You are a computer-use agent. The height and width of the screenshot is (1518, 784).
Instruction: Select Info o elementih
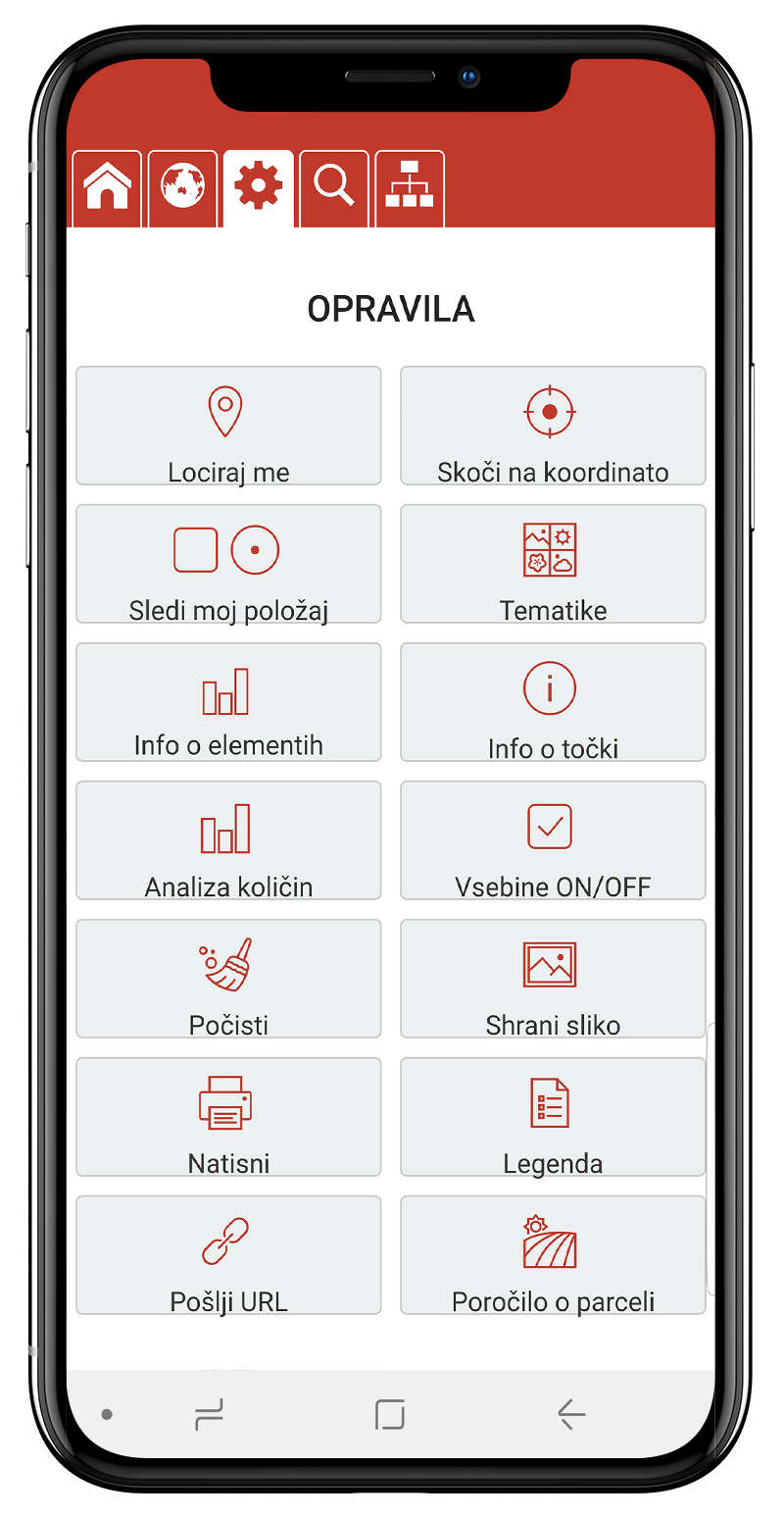coord(228,702)
